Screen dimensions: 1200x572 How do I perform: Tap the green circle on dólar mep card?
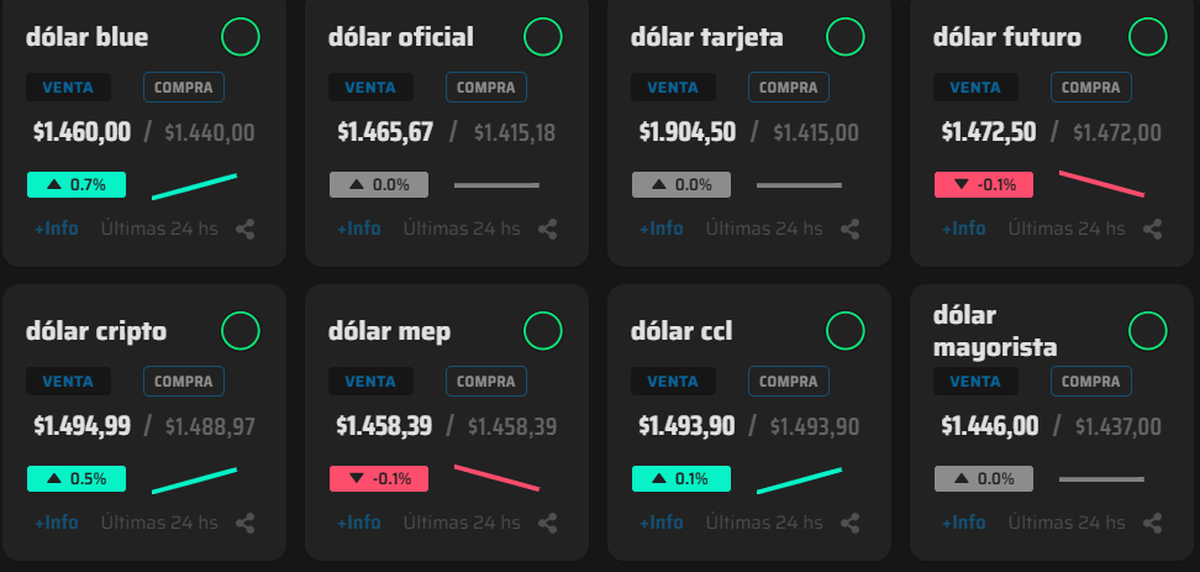(543, 331)
